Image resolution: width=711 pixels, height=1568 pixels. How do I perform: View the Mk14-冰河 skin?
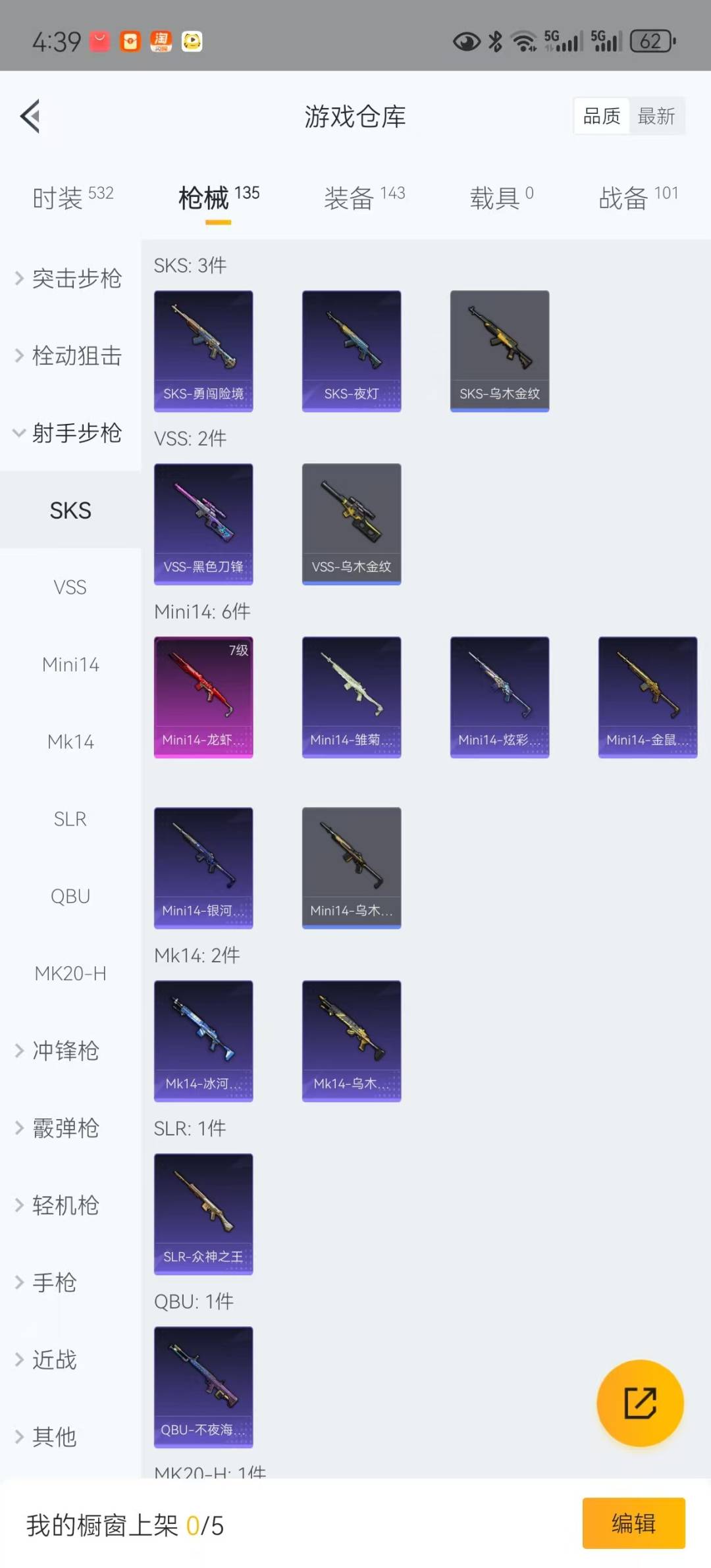(203, 1041)
